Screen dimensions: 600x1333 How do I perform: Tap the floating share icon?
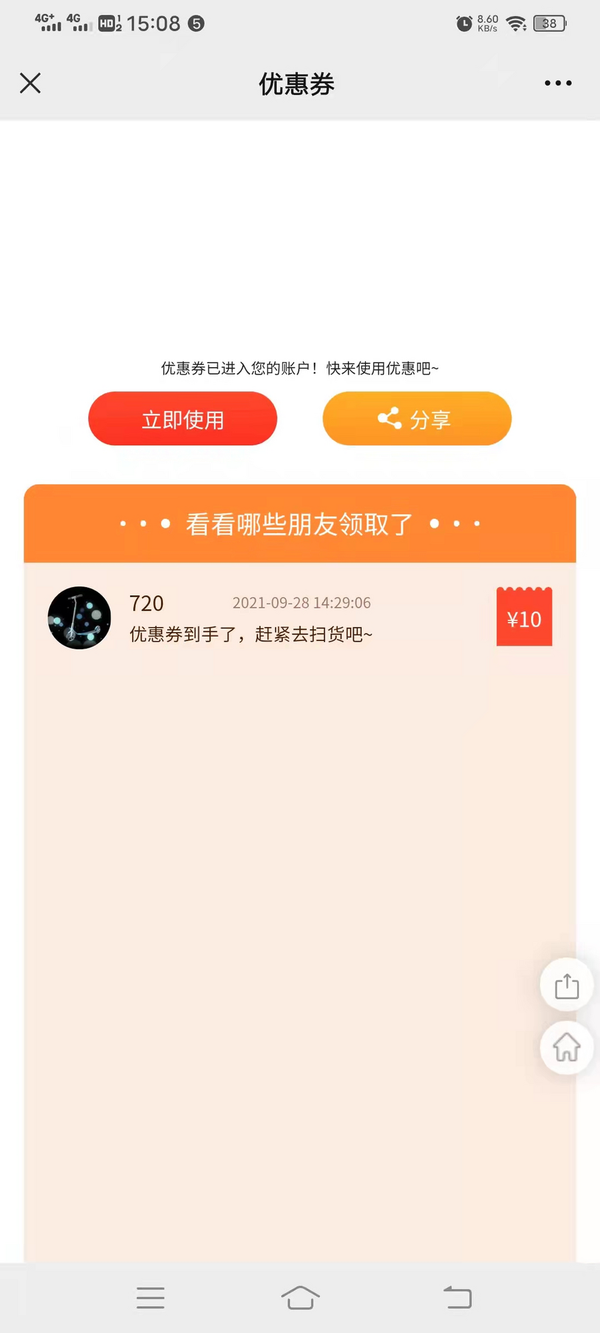tap(567, 986)
